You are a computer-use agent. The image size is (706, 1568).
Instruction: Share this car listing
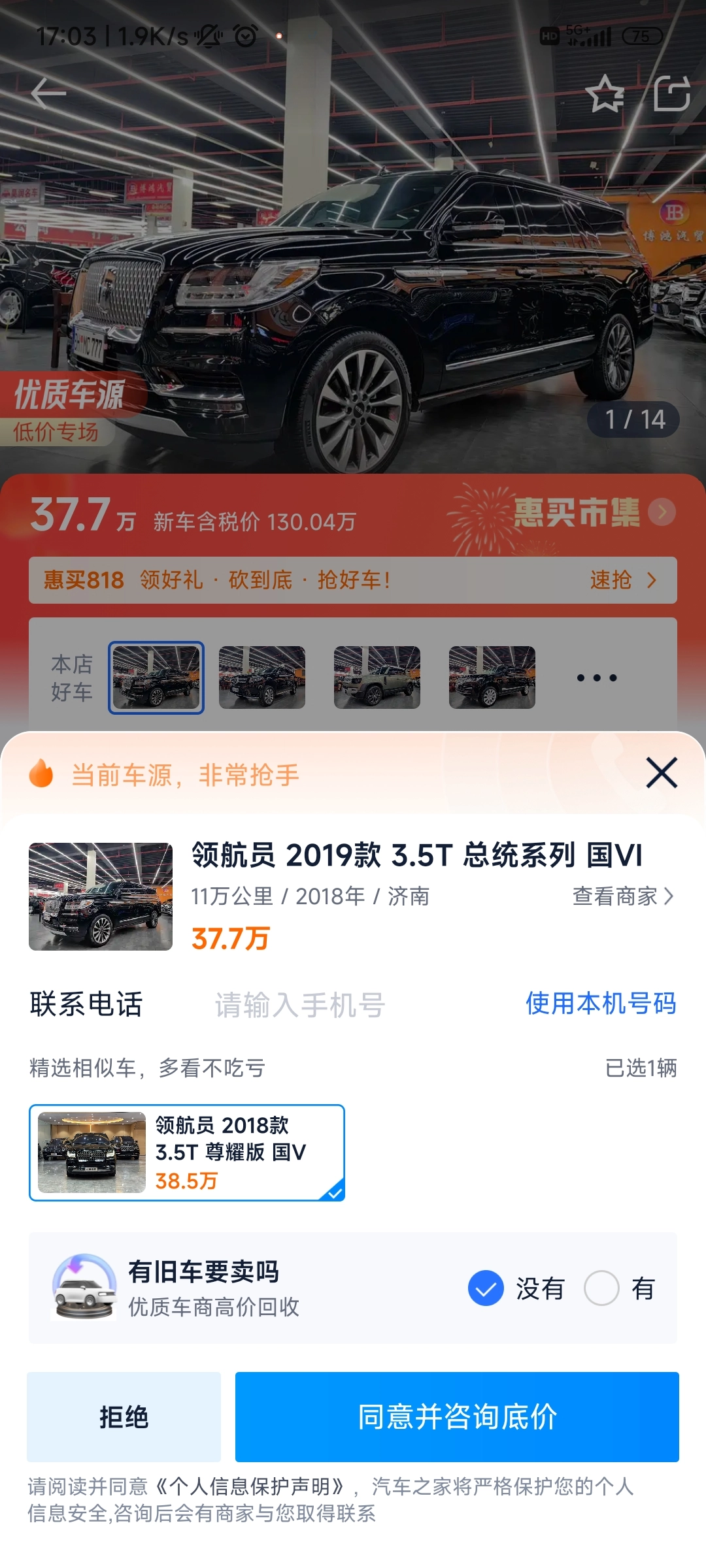(x=672, y=93)
